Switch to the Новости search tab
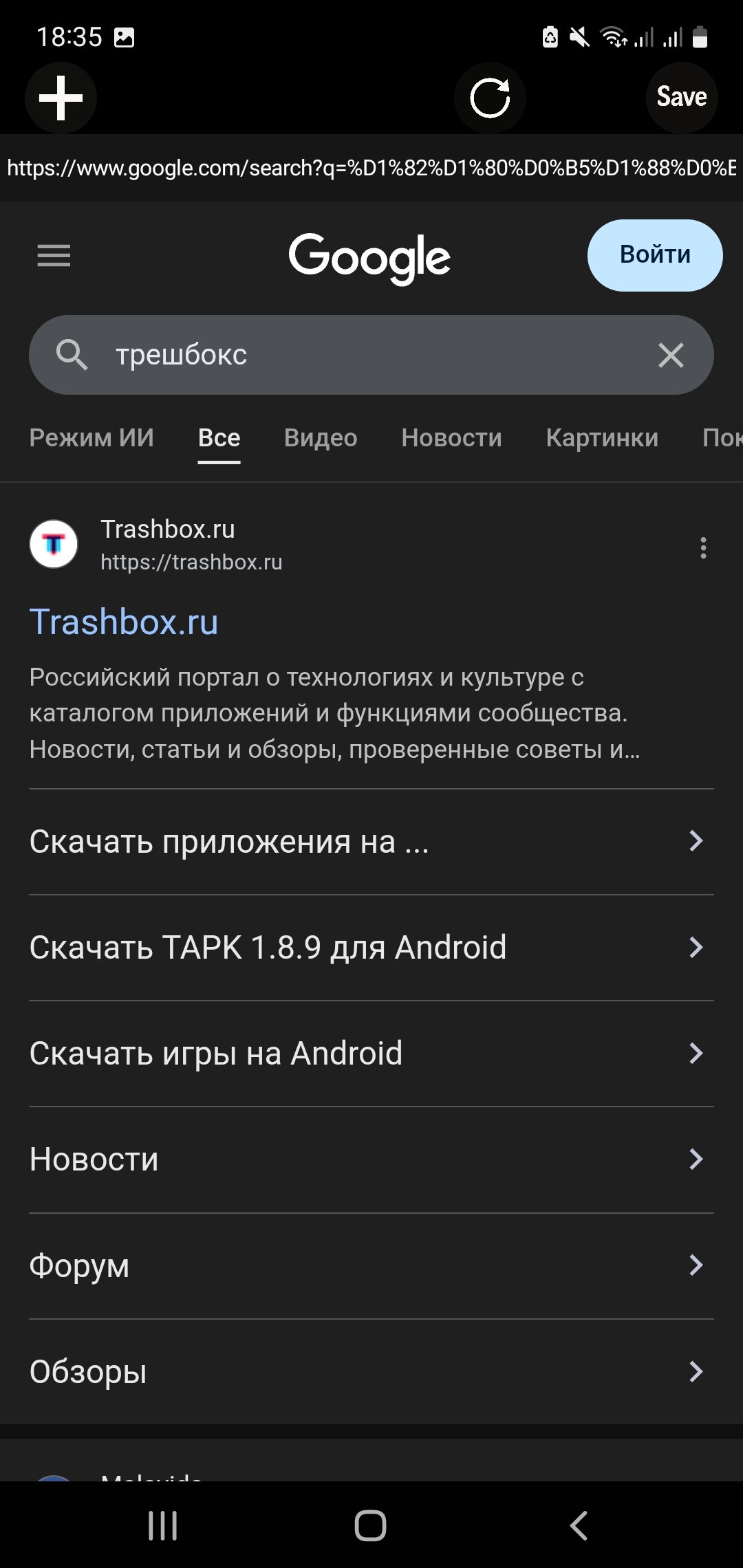The width and height of the screenshot is (743, 1568). (x=451, y=438)
